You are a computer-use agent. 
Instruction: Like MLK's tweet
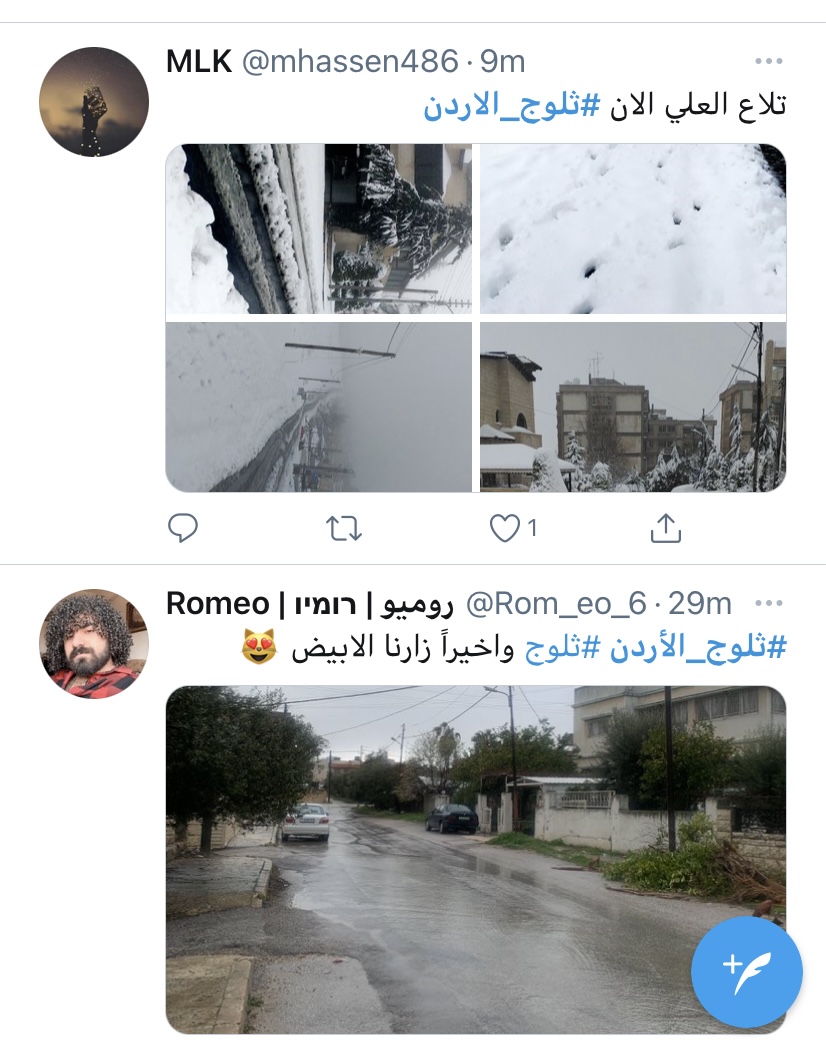pos(505,528)
